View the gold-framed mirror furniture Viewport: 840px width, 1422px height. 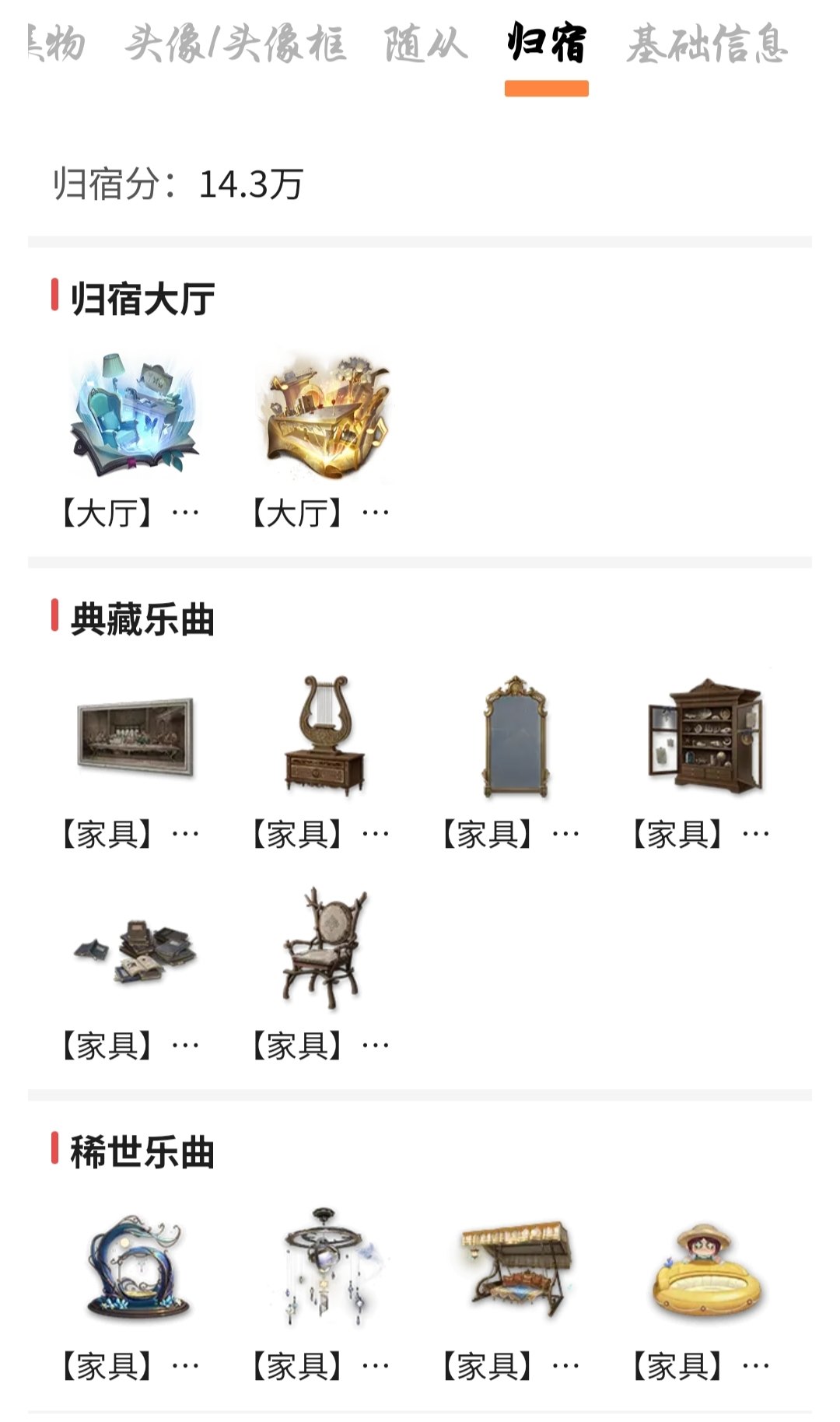tap(513, 736)
